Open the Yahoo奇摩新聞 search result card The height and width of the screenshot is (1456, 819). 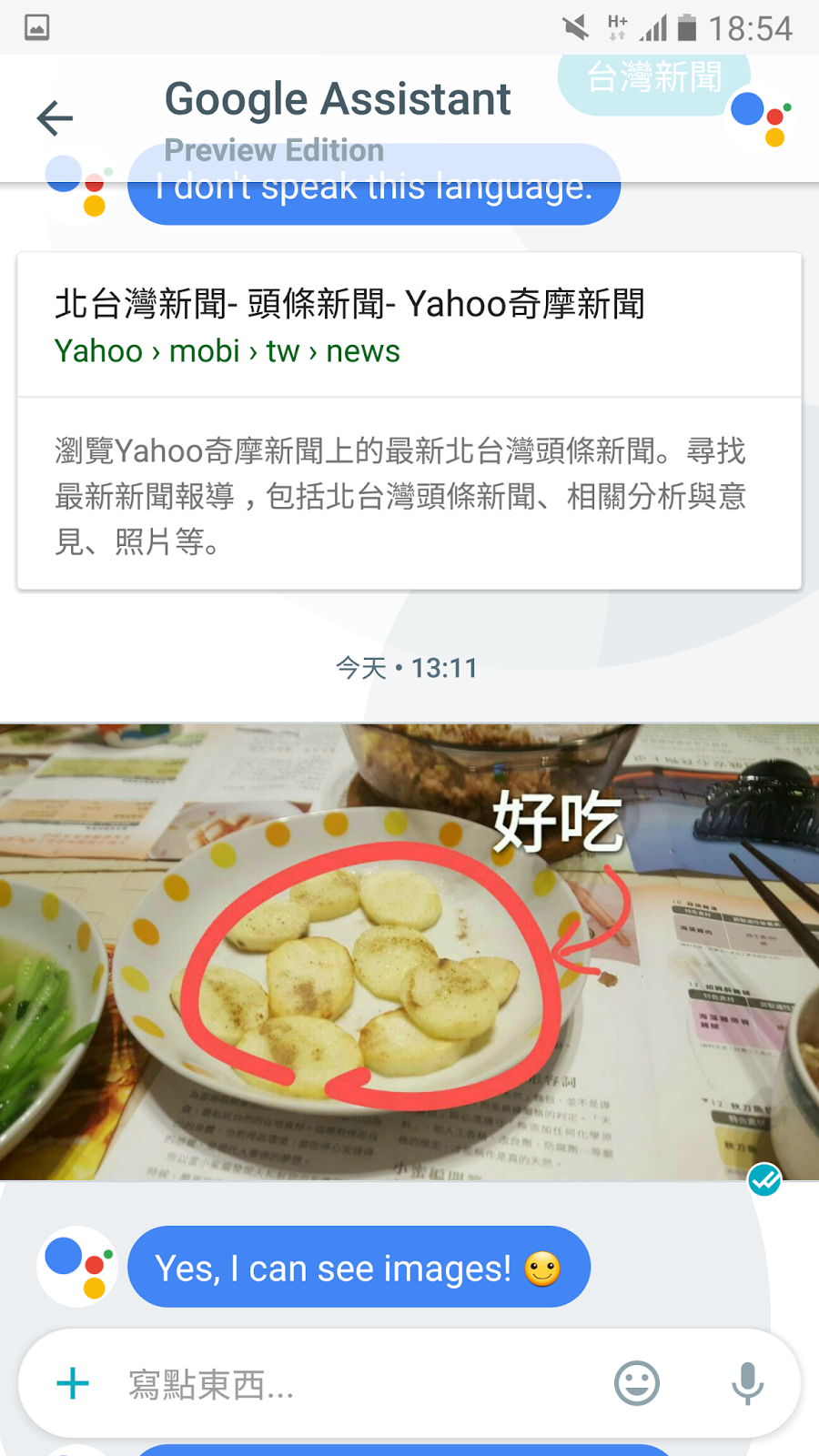pos(409,419)
